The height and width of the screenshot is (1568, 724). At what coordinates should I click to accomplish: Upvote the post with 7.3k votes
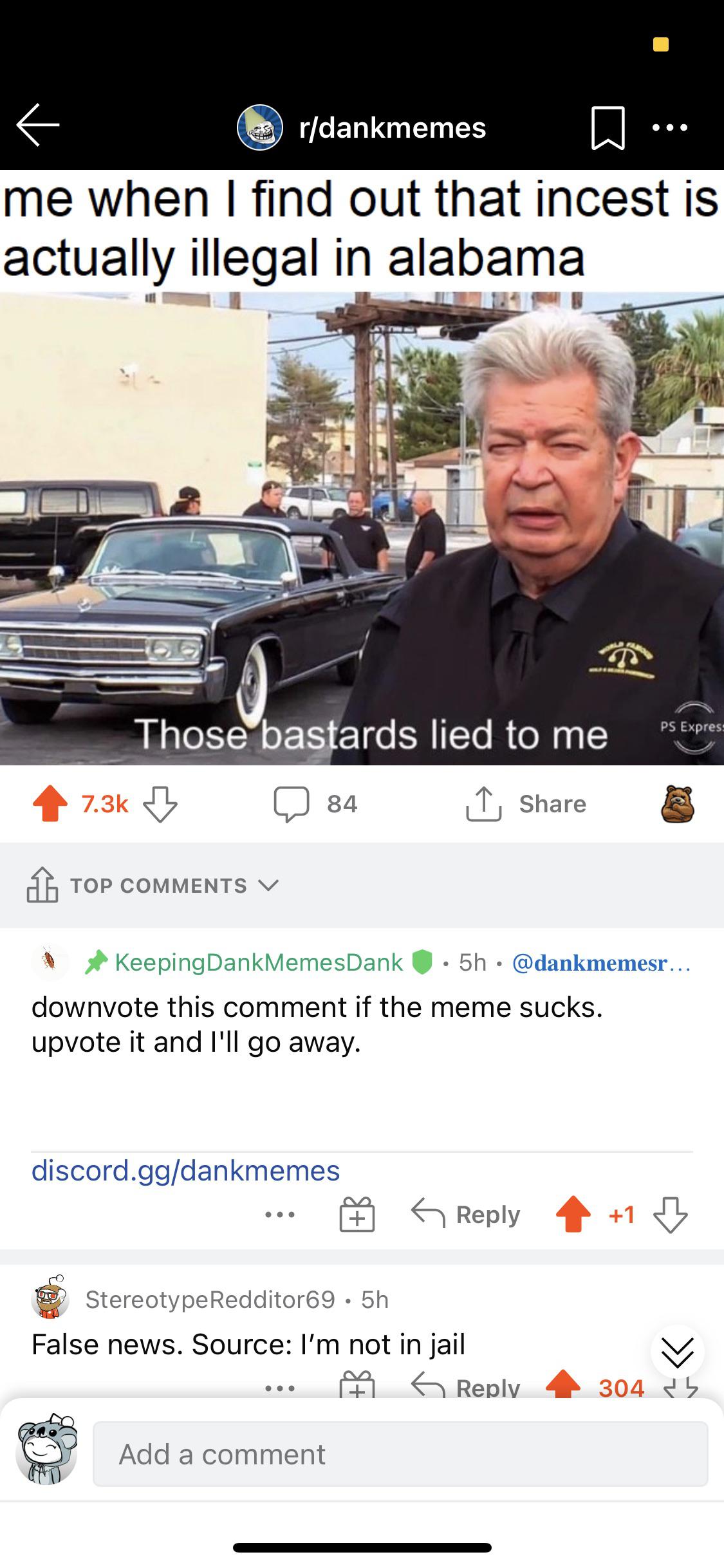tap(50, 804)
